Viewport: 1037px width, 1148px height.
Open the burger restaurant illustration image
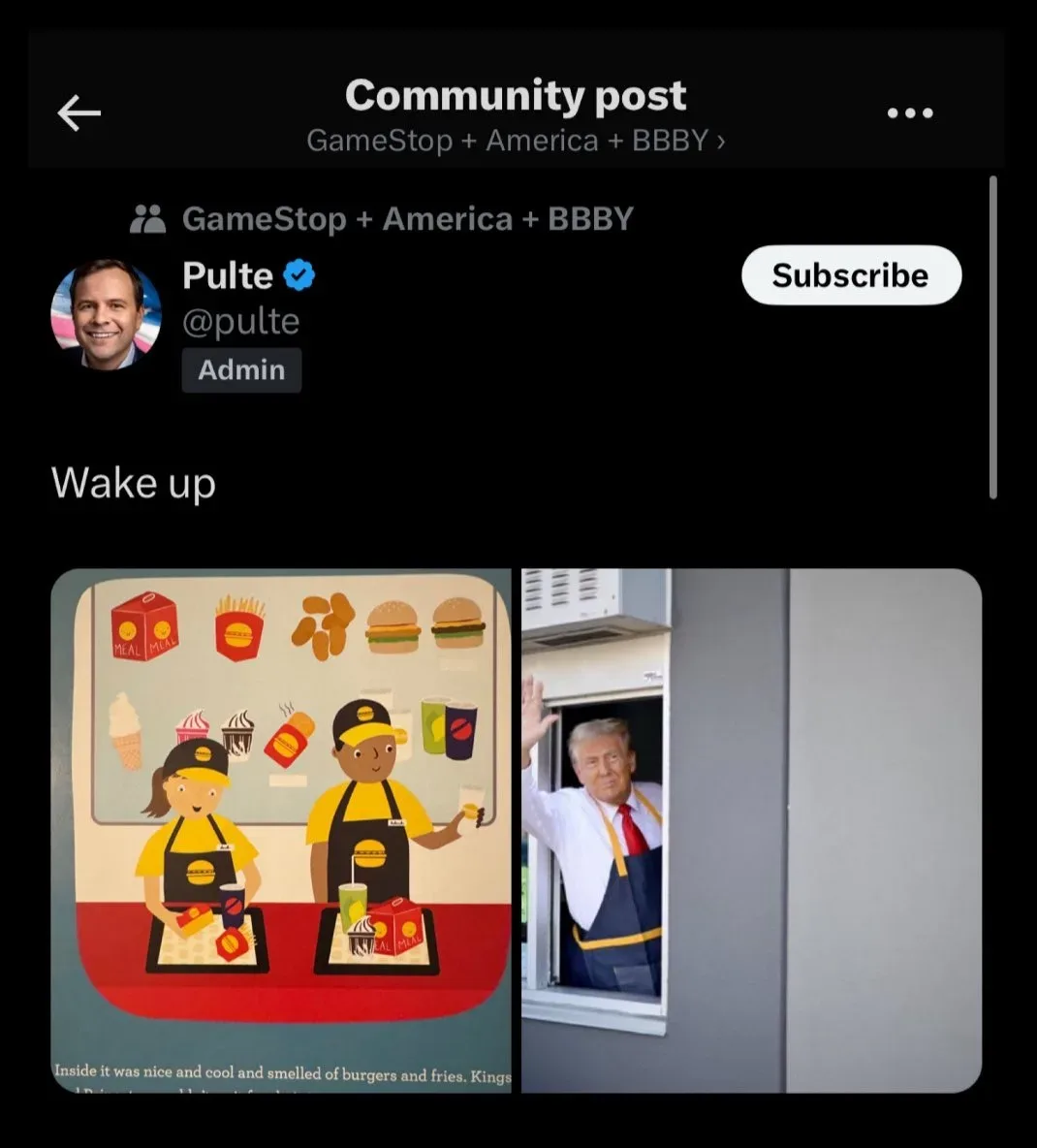[281, 830]
